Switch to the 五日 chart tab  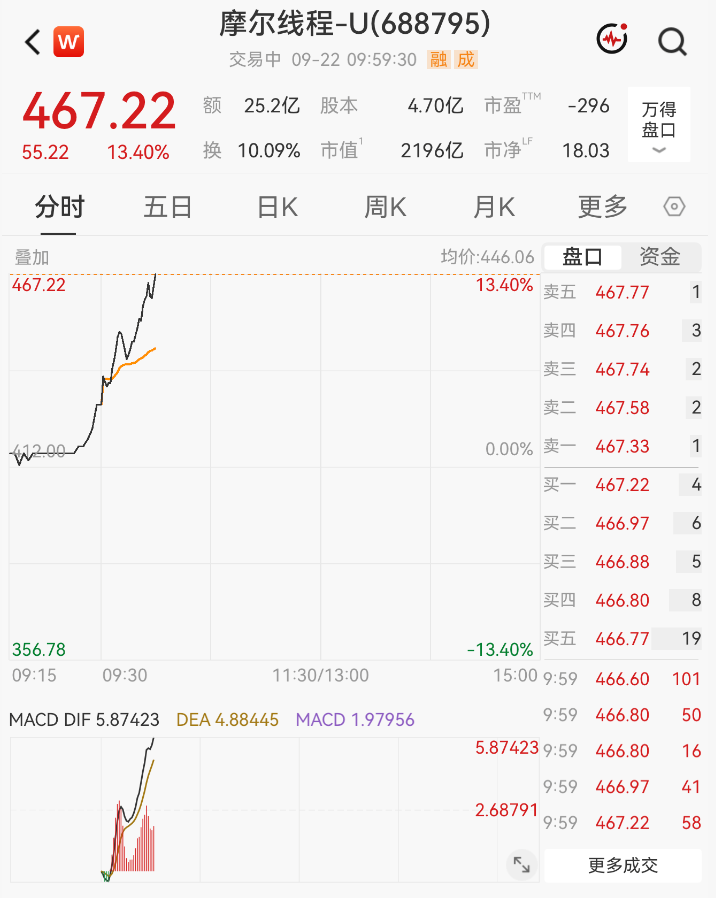point(167,207)
